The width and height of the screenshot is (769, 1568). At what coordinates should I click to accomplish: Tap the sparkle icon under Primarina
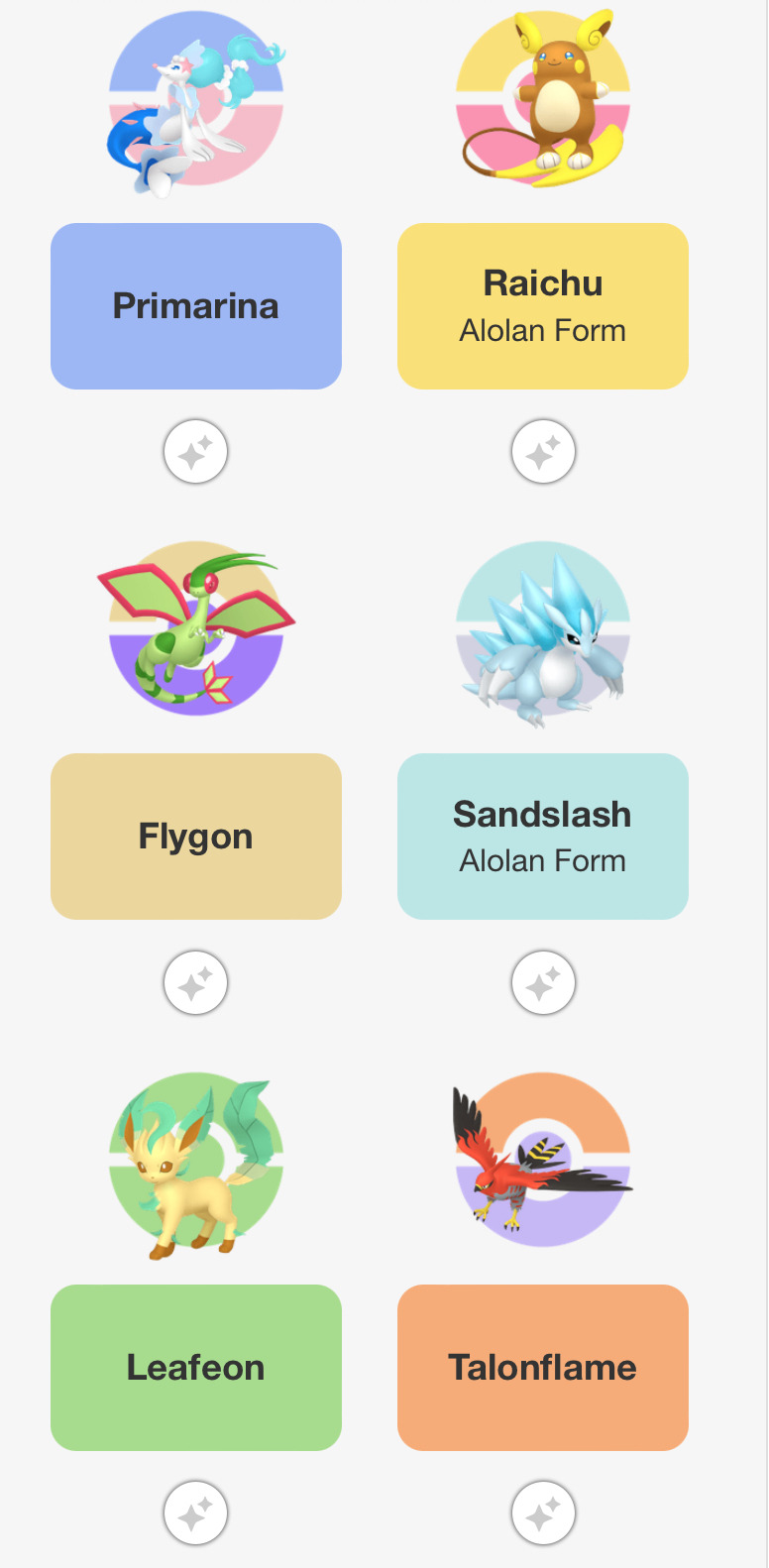(x=195, y=452)
